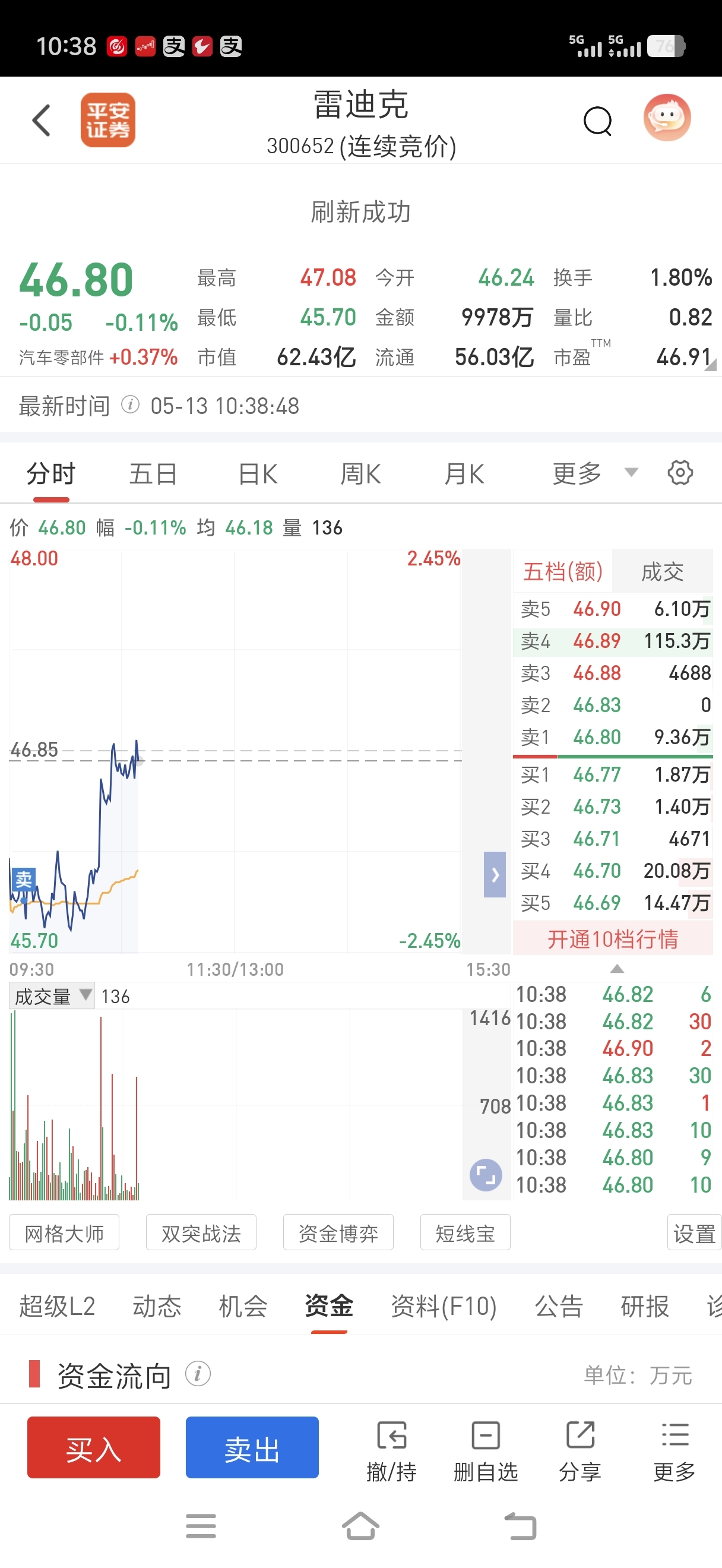Image resolution: width=722 pixels, height=1568 pixels.
Task: Expand the chart to fullscreen
Action: (x=485, y=1174)
